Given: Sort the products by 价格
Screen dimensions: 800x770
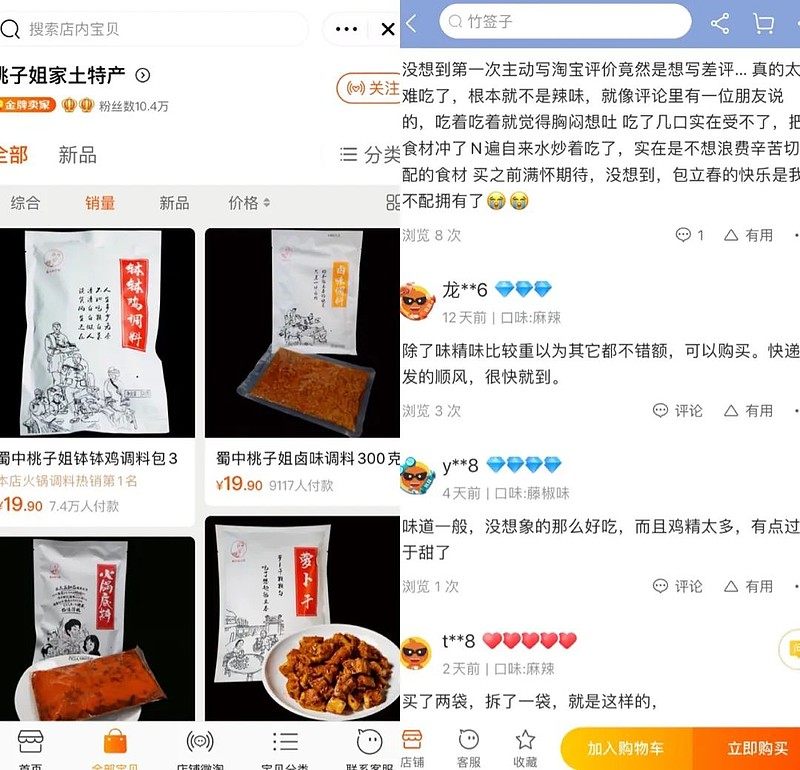Looking at the screenshot, I should click(x=249, y=203).
